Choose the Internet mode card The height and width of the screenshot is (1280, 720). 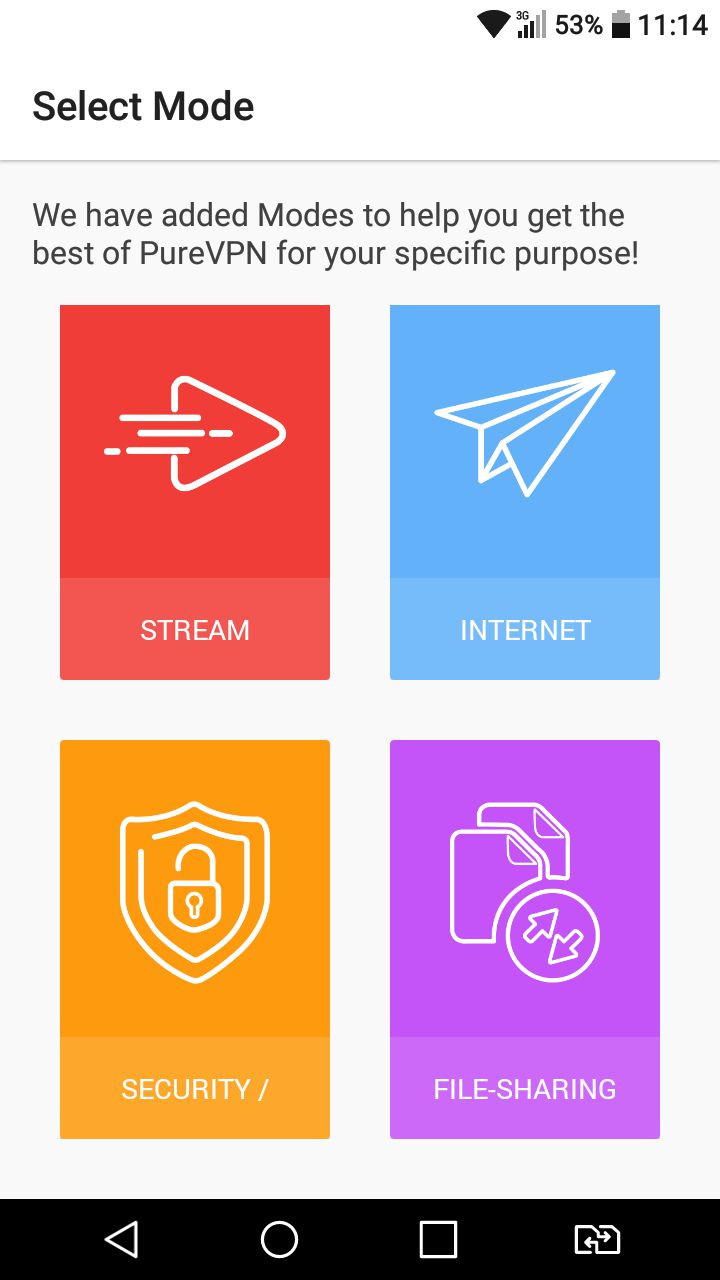(x=525, y=492)
